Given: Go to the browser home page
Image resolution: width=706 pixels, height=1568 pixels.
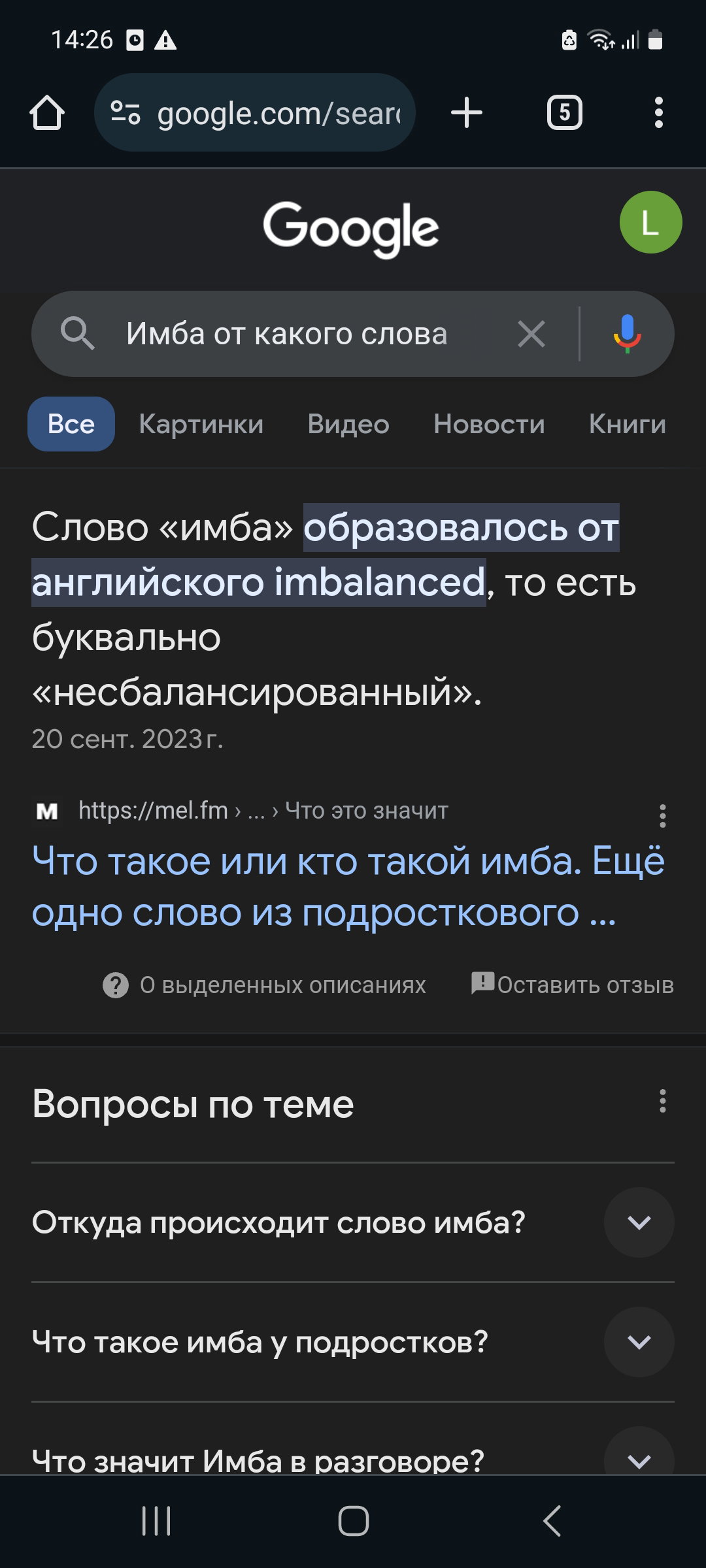Looking at the screenshot, I should click(47, 112).
